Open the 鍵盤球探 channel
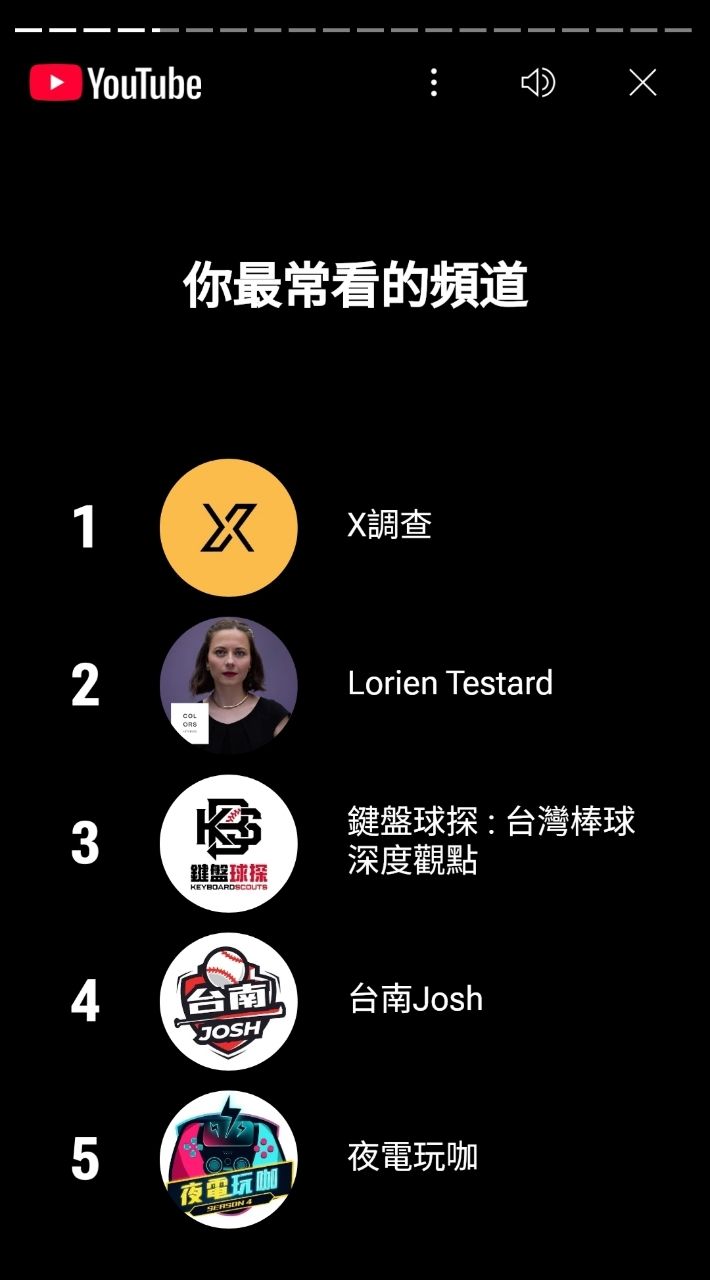710x1280 pixels. (229, 843)
